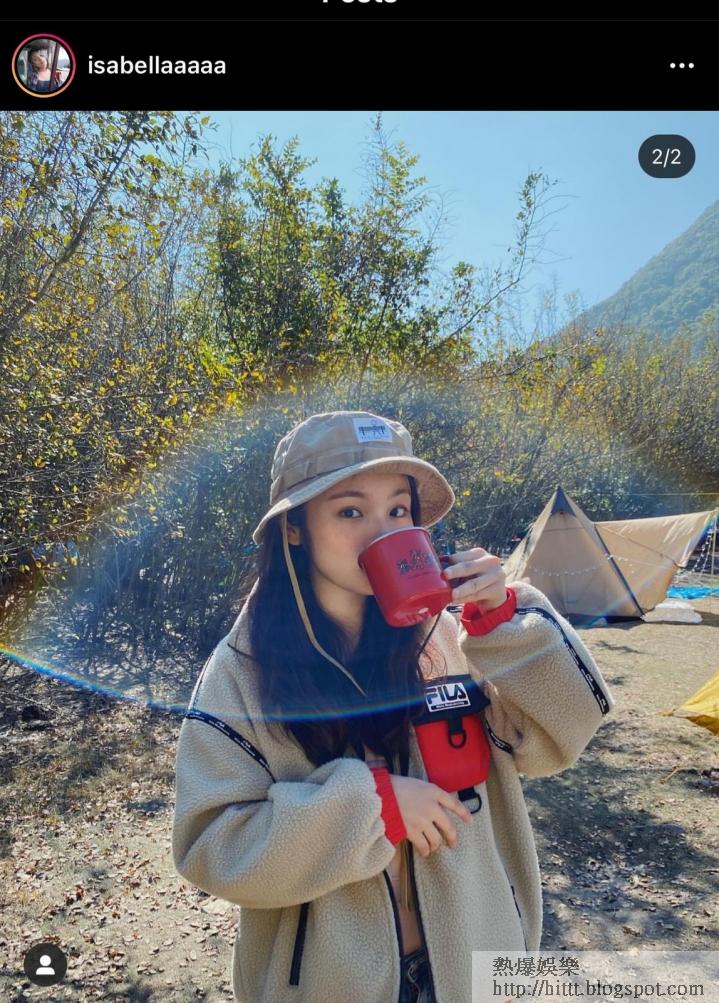Tap the isabellaaaaa username
This screenshot has width=719, height=1003.
click(156, 66)
